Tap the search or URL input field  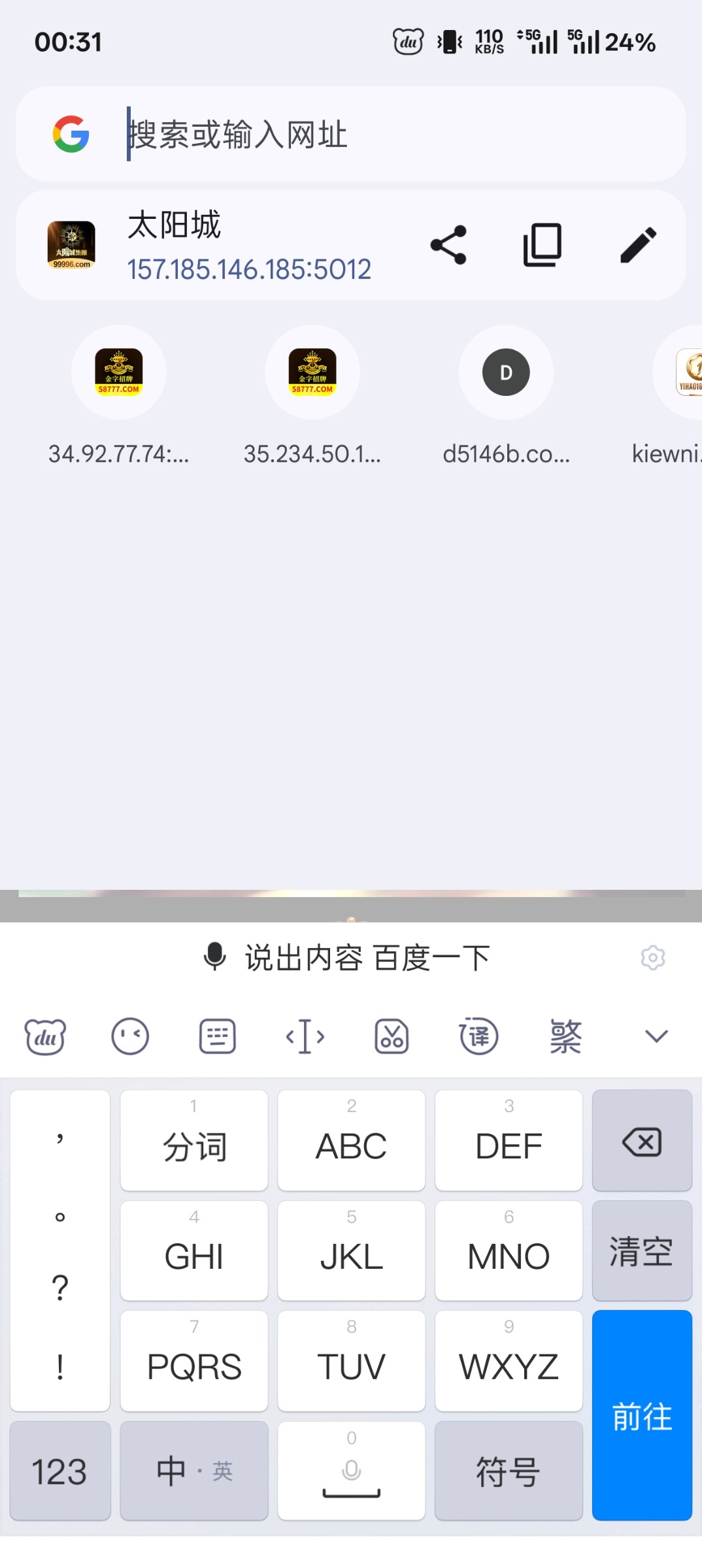[392, 135]
